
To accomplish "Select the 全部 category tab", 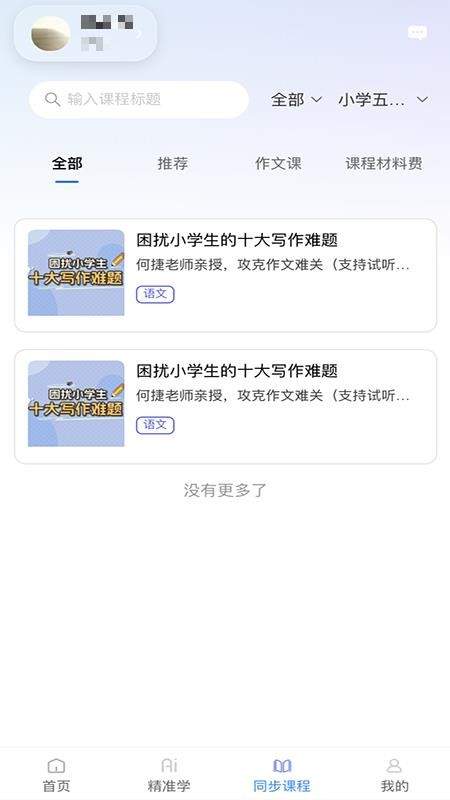I will pyautogui.click(x=67, y=164).
